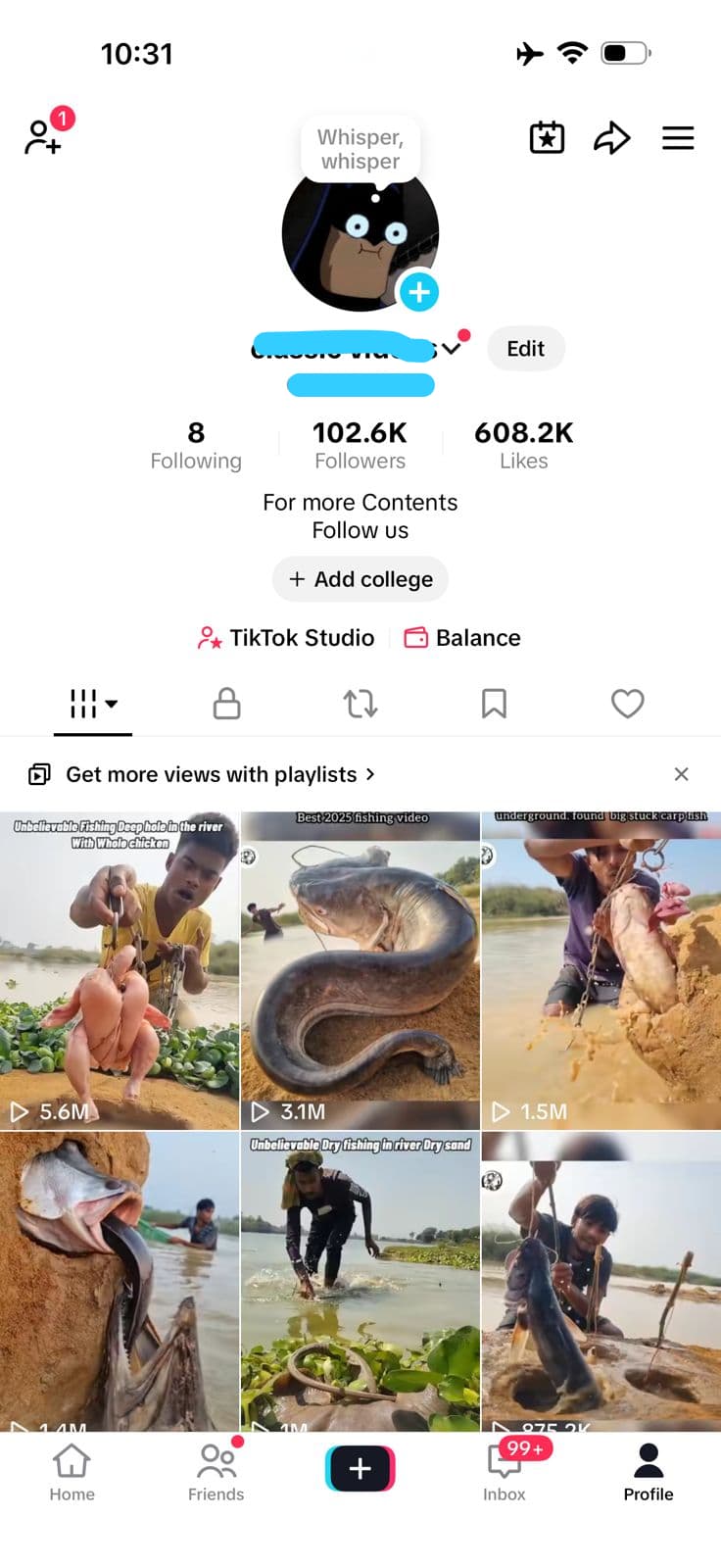Image resolution: width=721 pixels, height=1568 pixels.
Task: Create a new post with the plus button
Action: point(360,1468)
